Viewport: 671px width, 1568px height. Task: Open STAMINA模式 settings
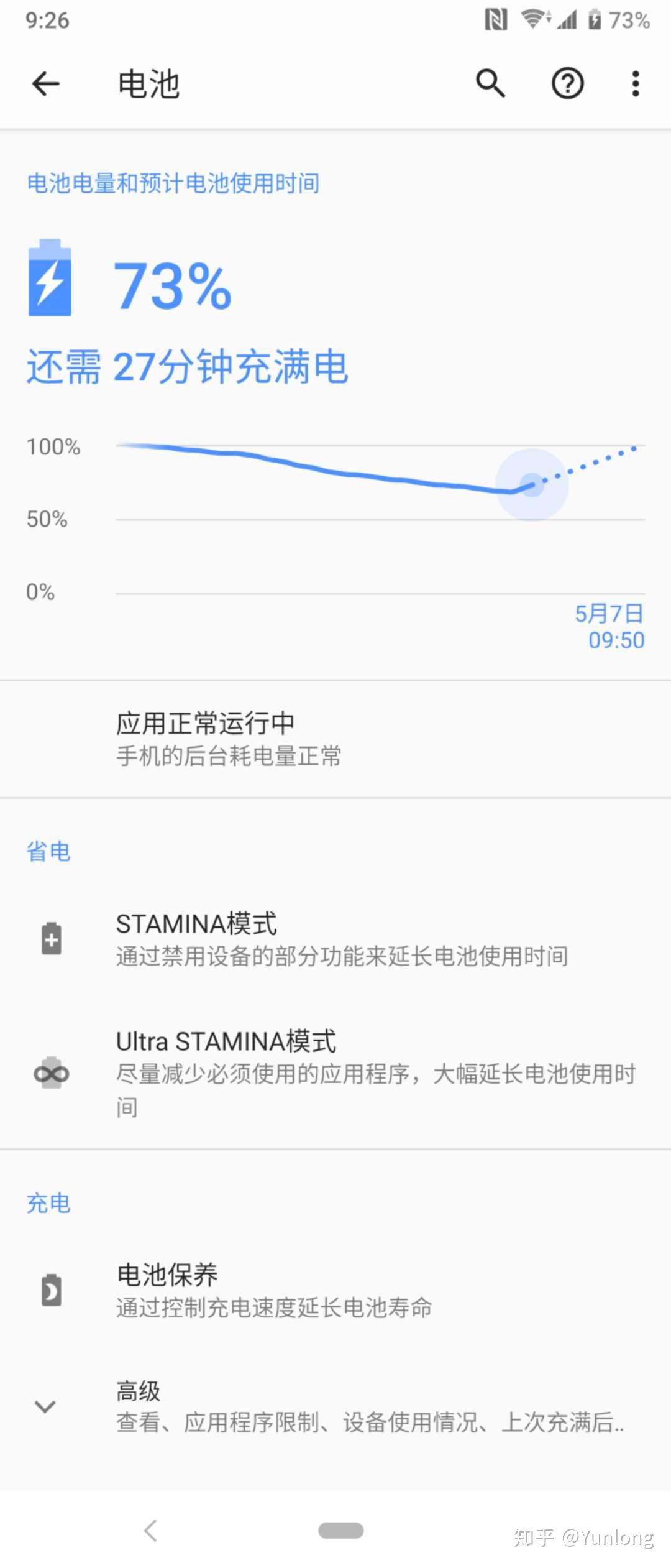coord(335,939)
